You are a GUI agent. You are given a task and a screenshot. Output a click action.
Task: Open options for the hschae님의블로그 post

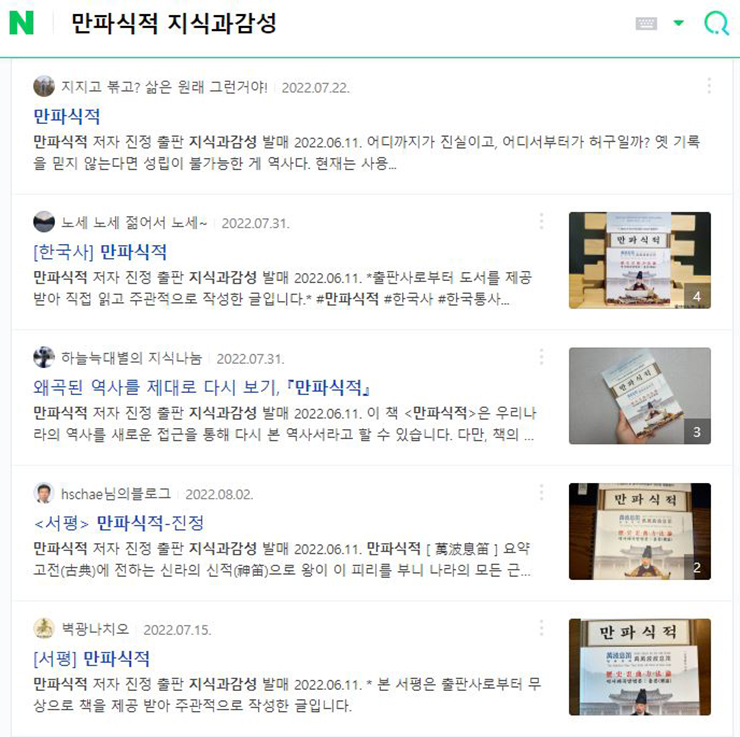click(541, 493)
